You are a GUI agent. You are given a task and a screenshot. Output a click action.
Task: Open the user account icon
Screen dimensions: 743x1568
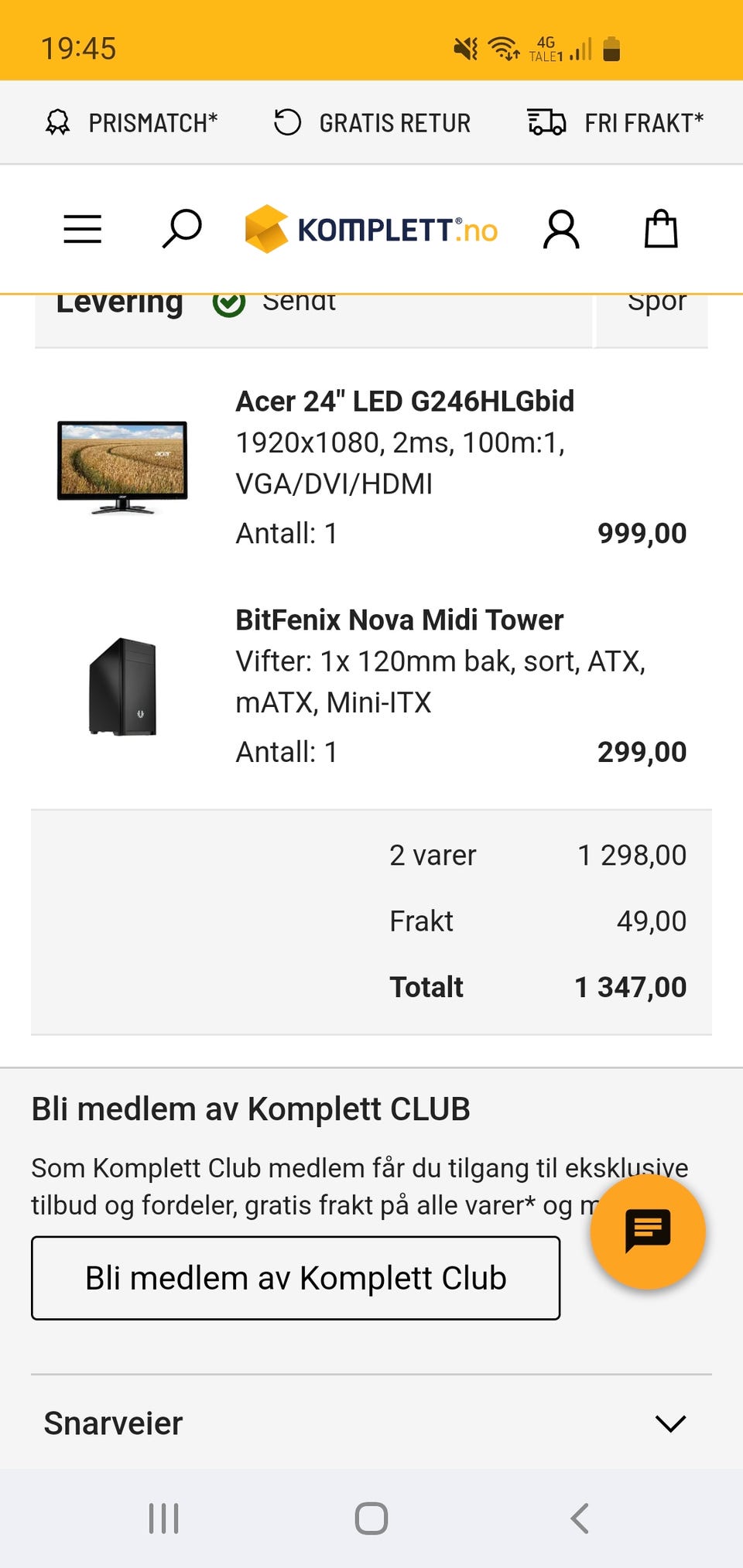pos(561,230)
